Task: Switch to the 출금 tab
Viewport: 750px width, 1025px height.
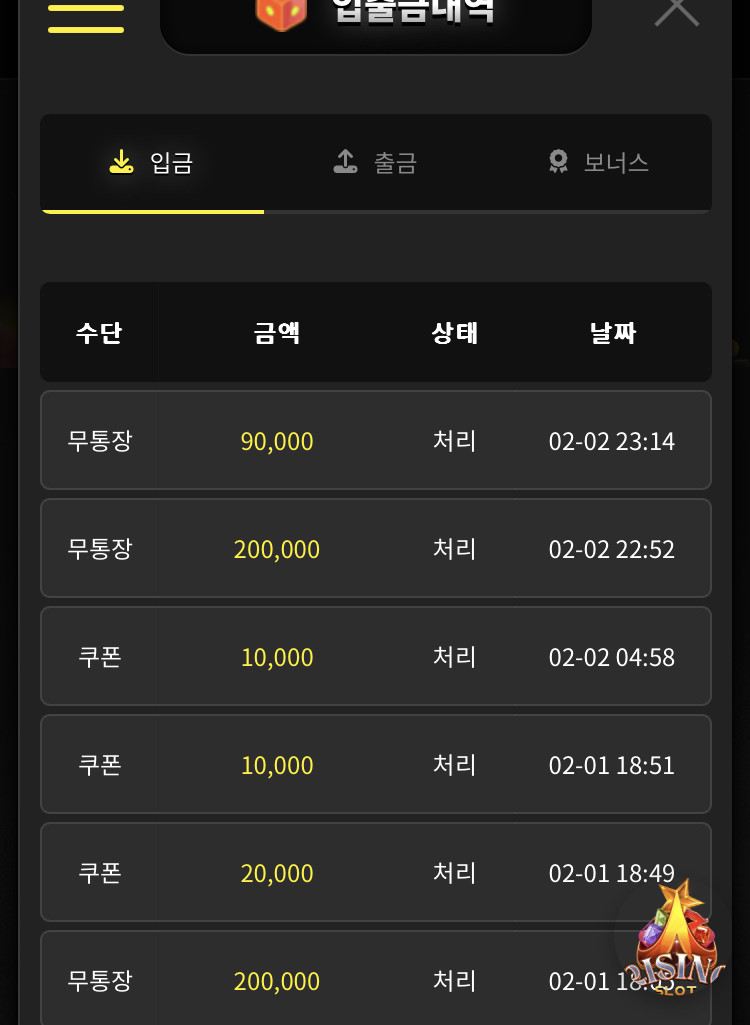Action: (x=375, y=163)
